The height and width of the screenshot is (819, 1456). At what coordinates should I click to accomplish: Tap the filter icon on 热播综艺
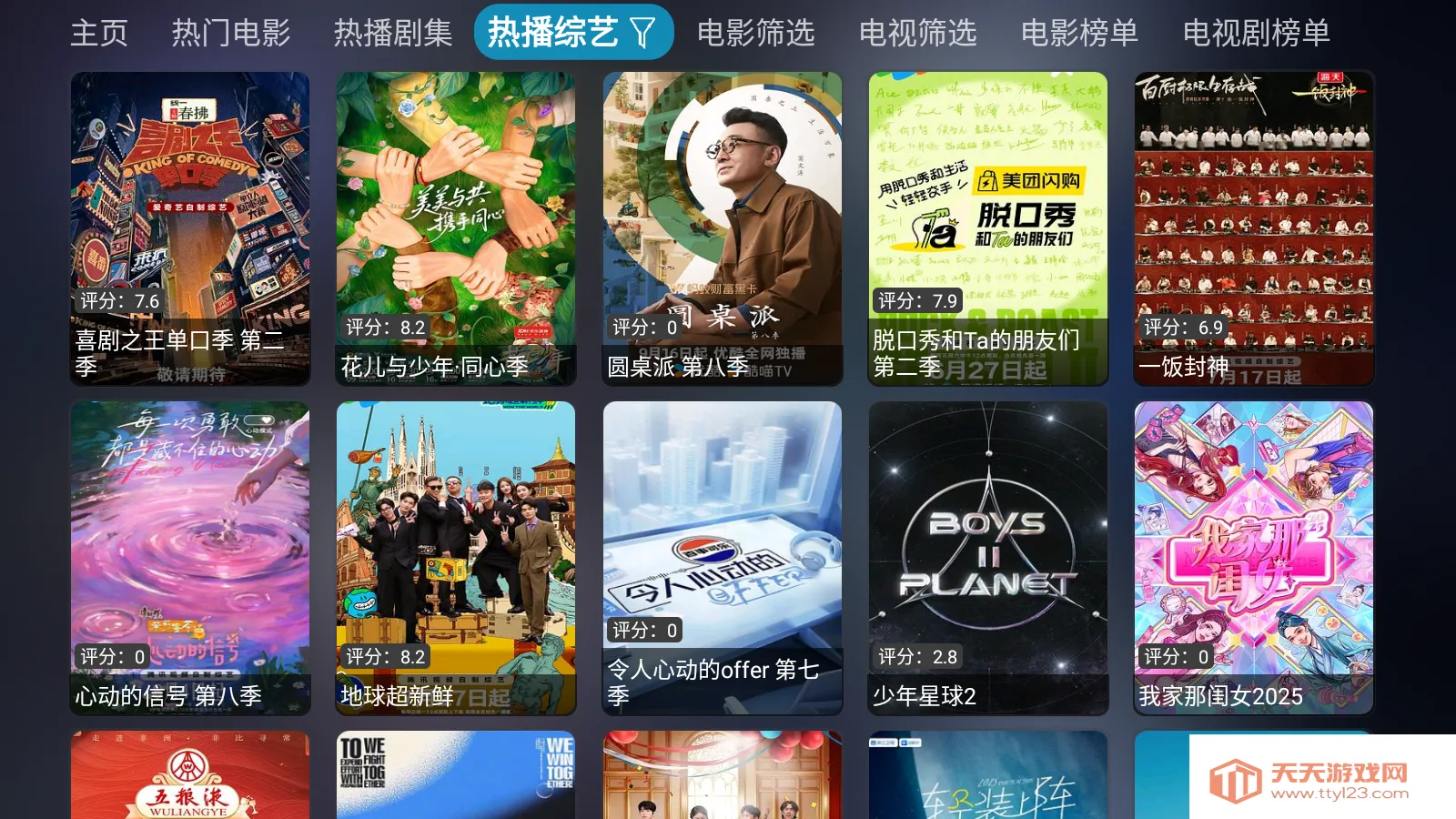pos(642,33)
